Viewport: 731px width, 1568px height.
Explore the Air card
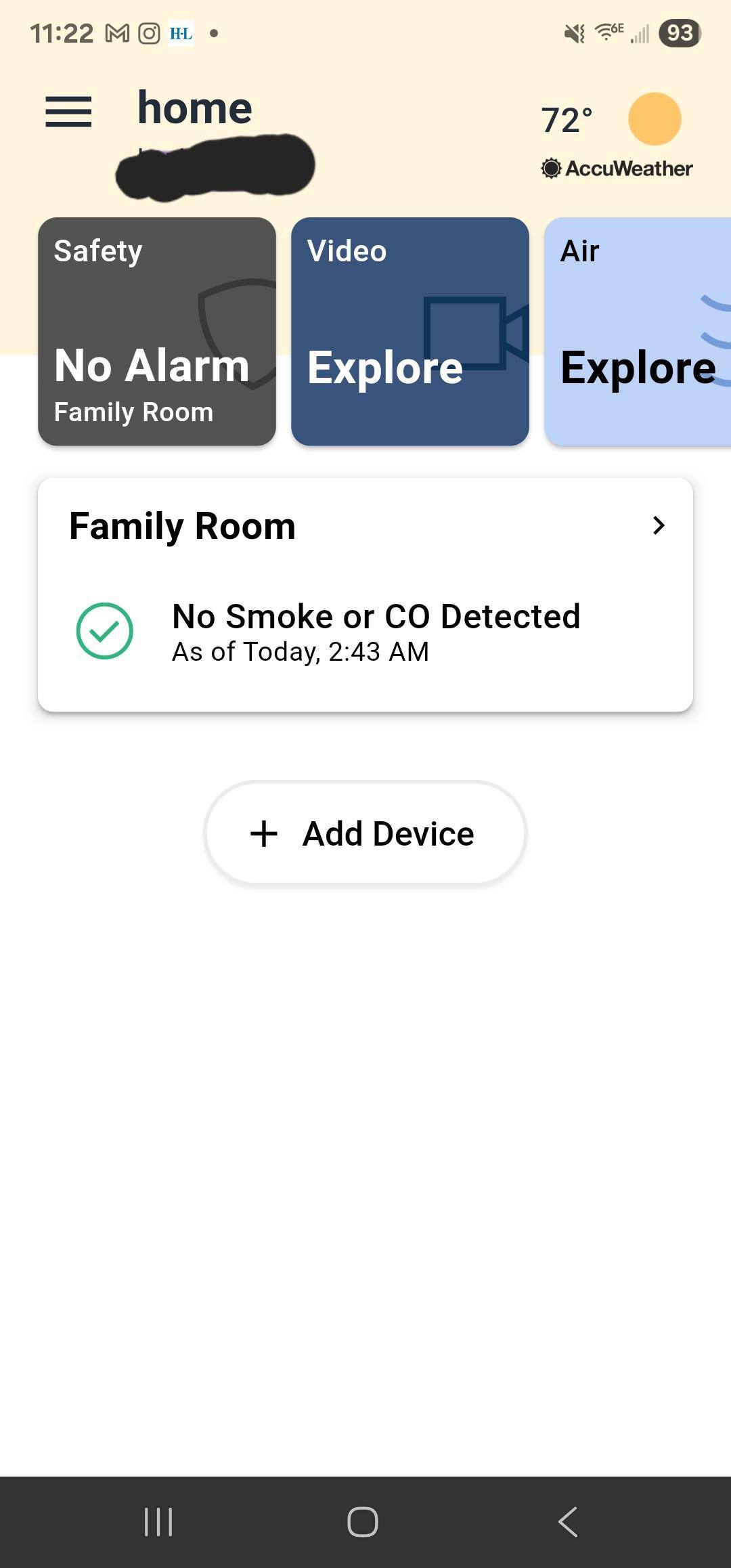pos(638,332)
